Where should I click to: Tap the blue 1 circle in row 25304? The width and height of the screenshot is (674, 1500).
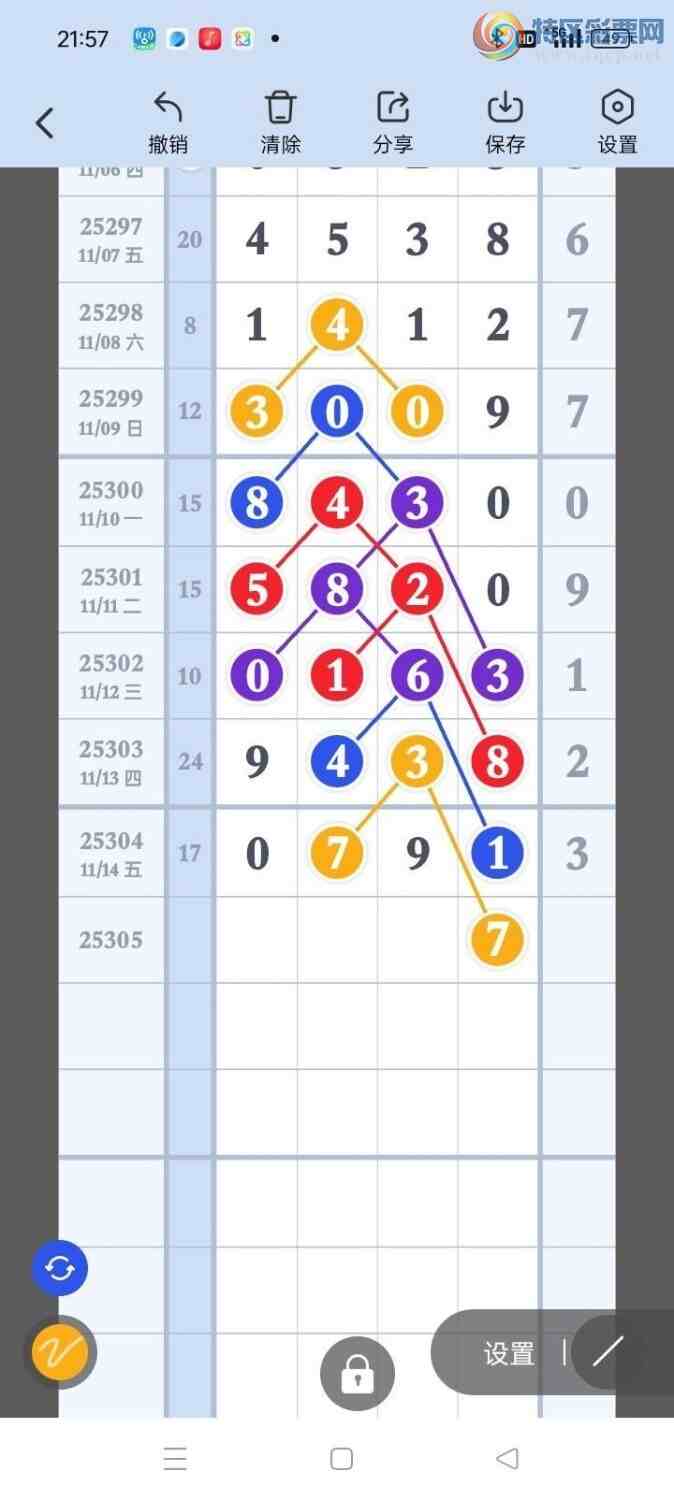497,853
